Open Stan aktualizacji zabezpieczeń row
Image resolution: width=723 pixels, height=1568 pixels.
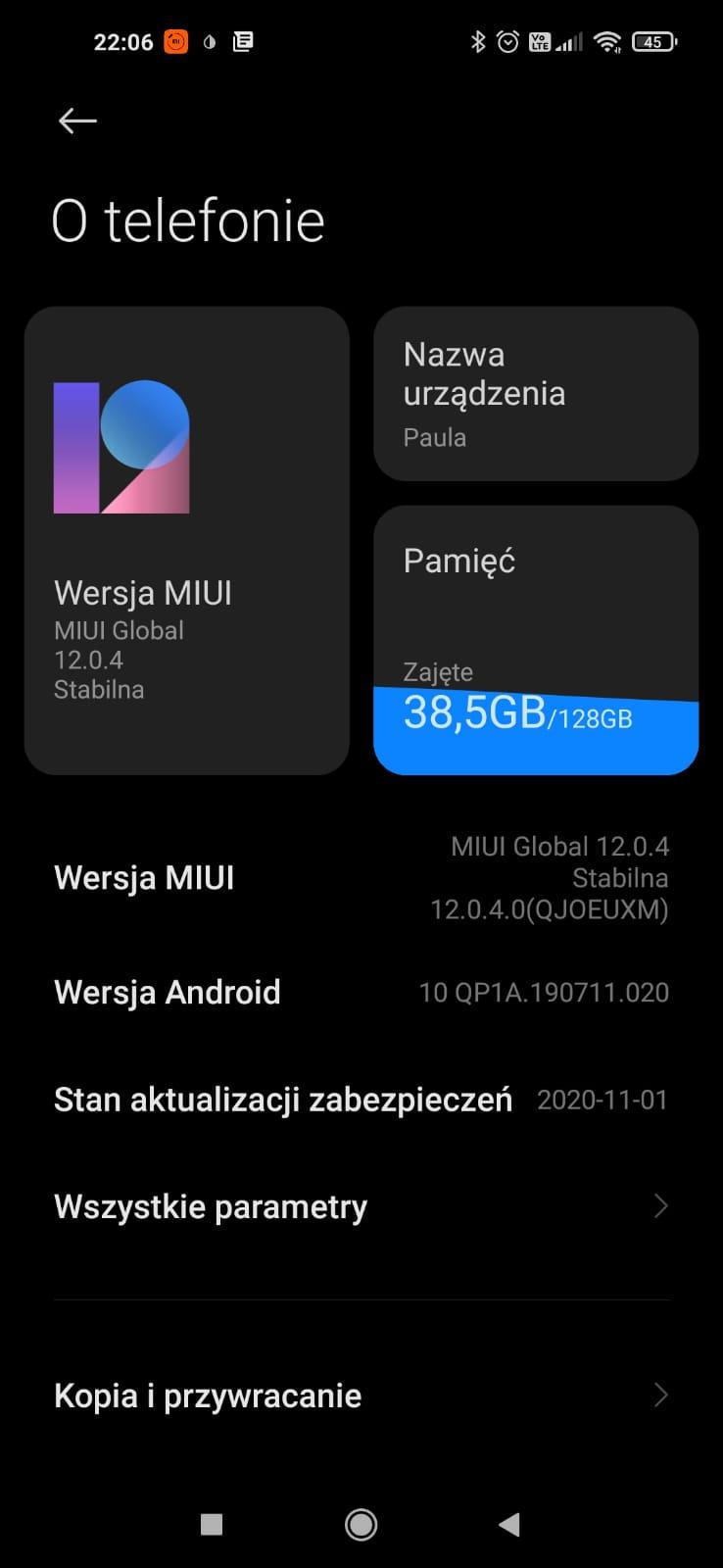(x=361, y=1100)
